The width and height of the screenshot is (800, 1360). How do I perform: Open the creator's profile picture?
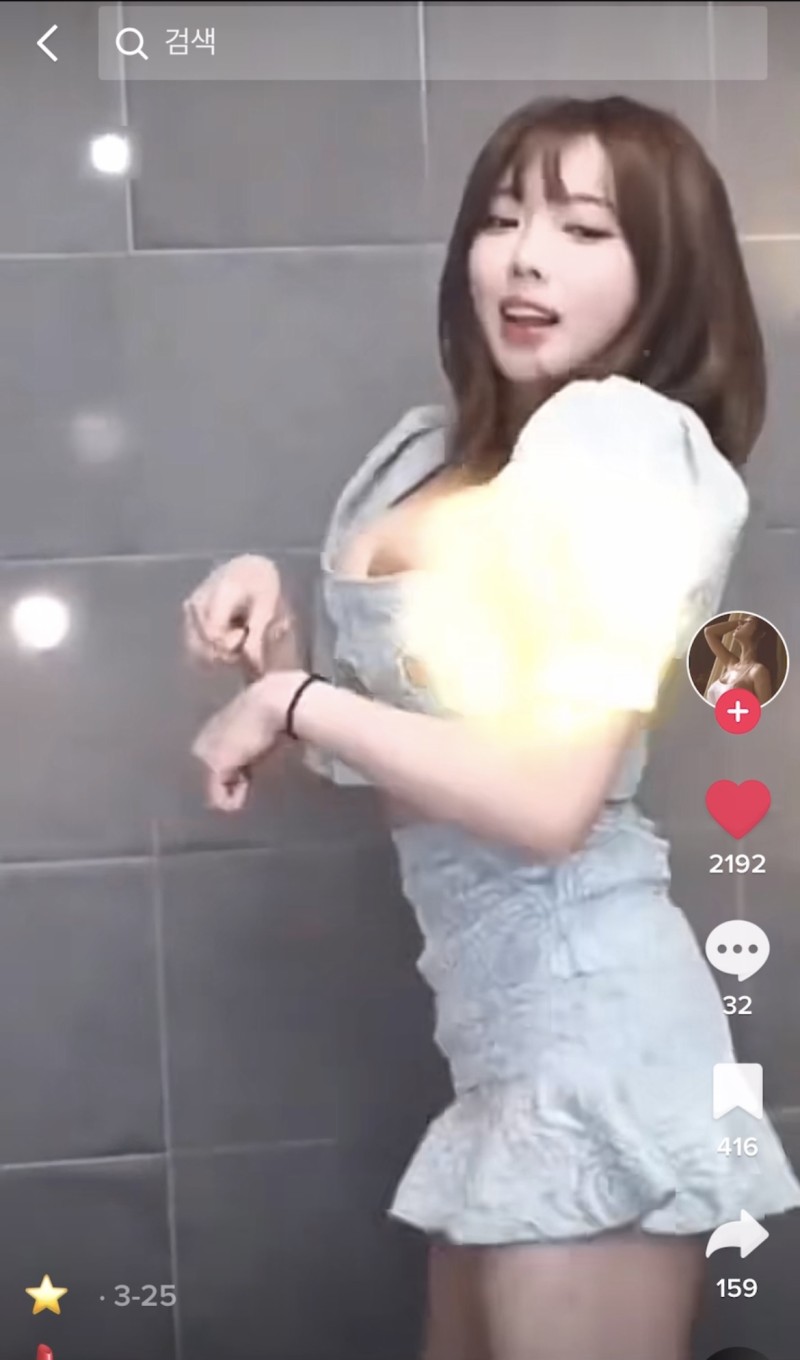pos(737,657)
